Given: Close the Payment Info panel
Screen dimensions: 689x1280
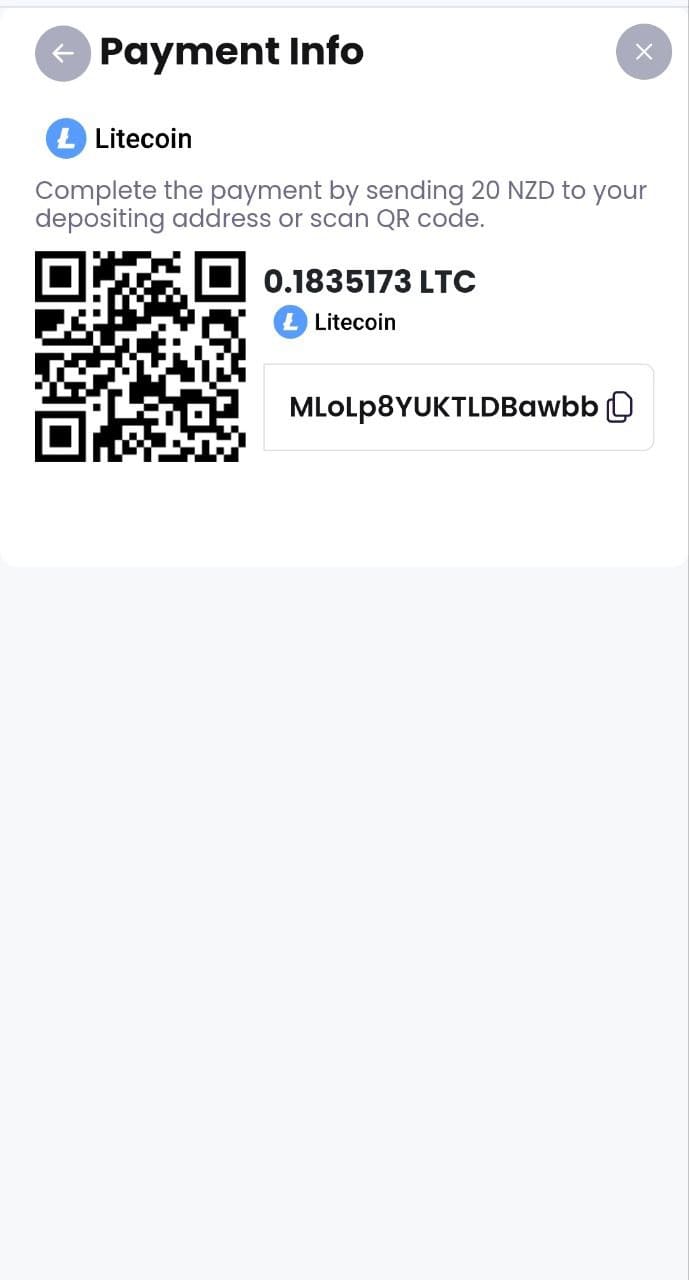Looking at the screenshot, I should click(643, 52).
